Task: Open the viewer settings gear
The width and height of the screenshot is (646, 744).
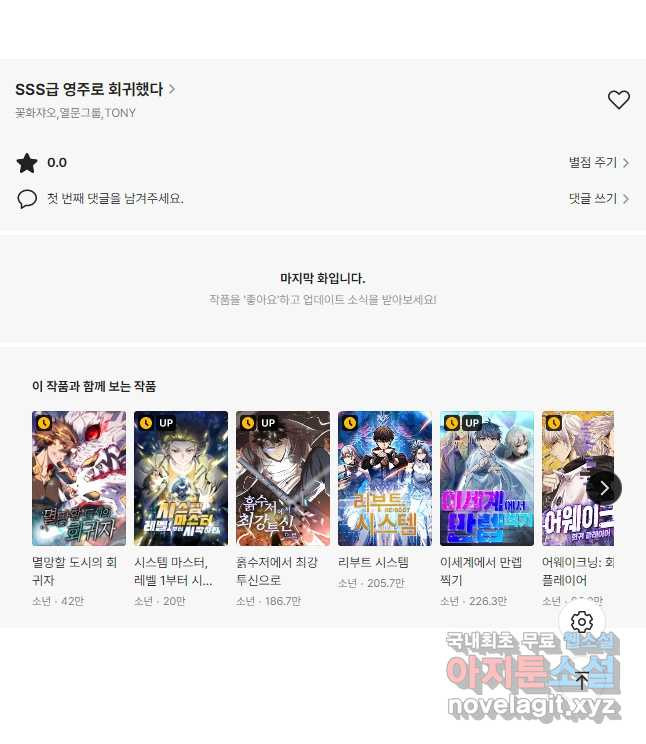Action: [582, 622]
